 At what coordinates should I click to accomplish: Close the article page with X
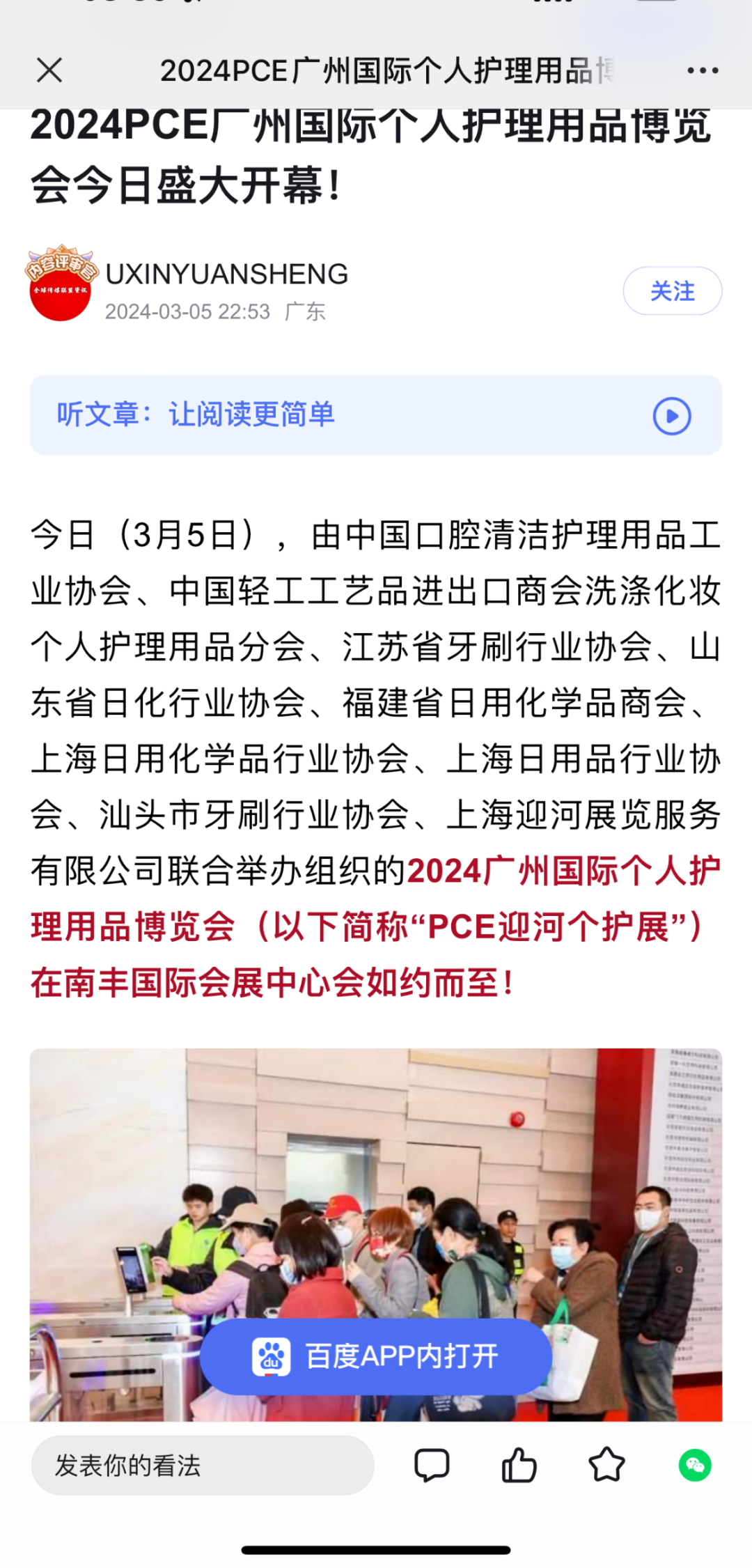click(49, 70)
